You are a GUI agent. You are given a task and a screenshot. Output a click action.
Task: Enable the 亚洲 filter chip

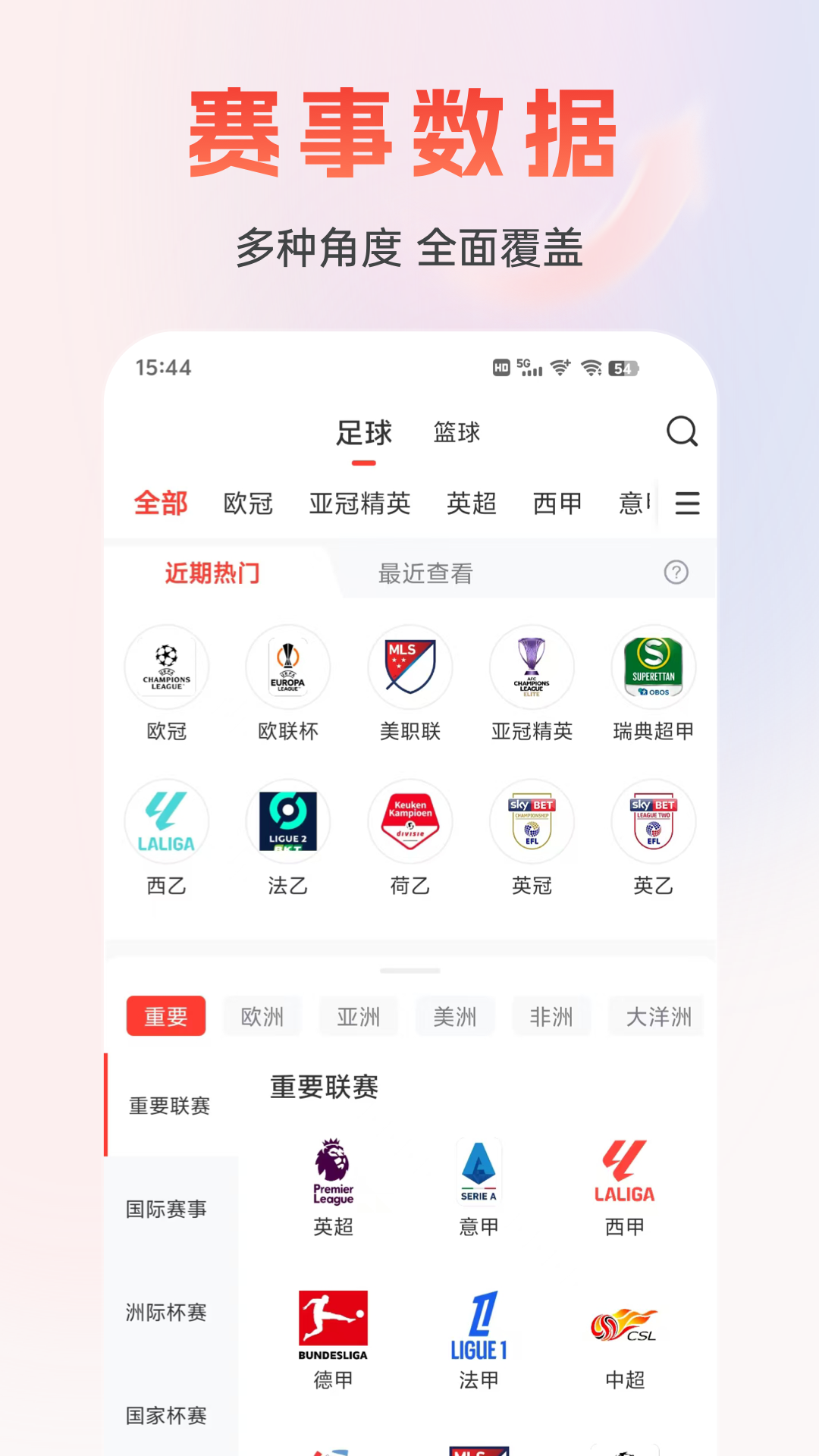pyautogui.click(x=358, y=1016)
